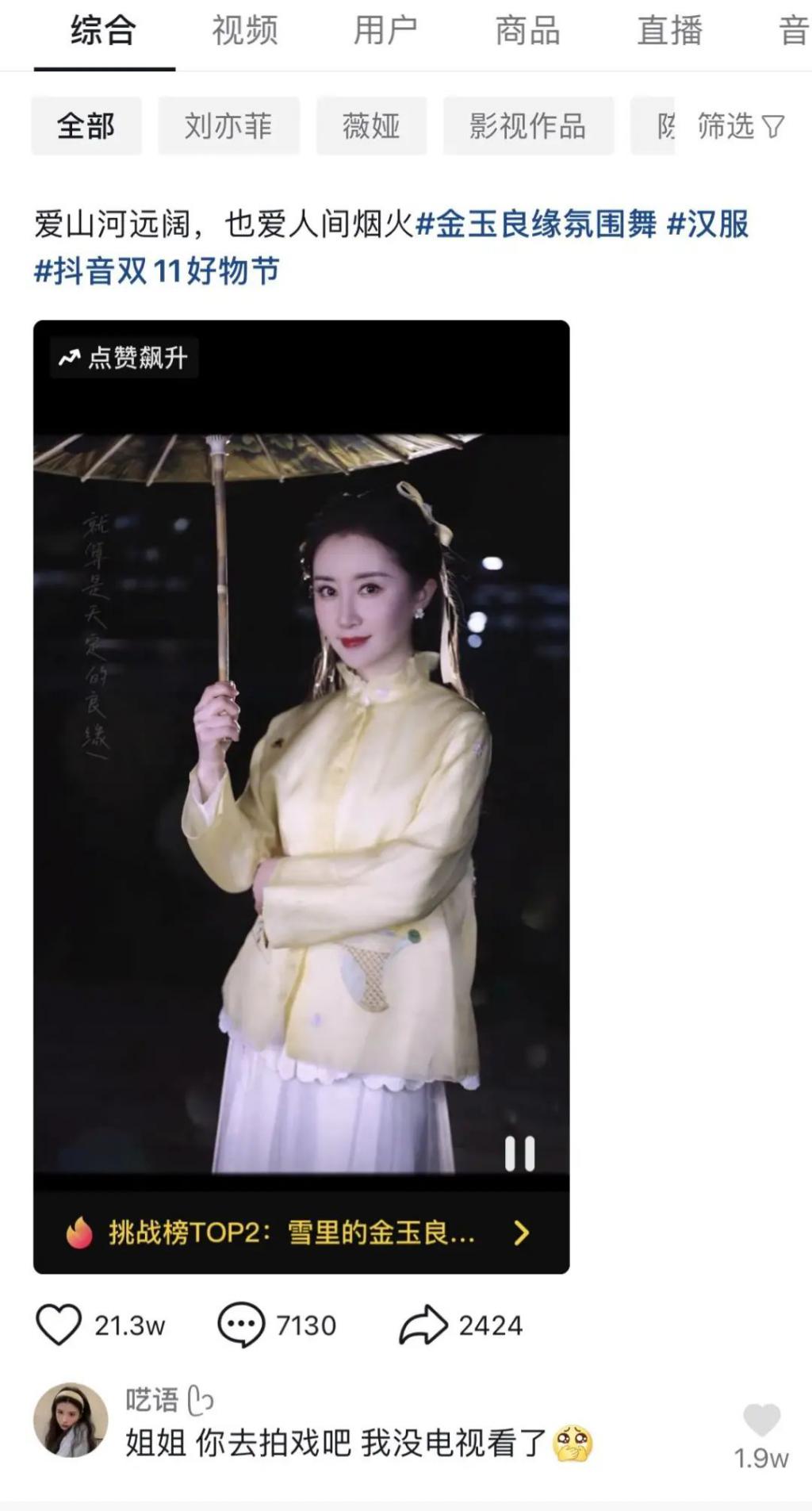Open the 筛选 filter options
This screenshot has width=812, height=1511.
point(741,126)
